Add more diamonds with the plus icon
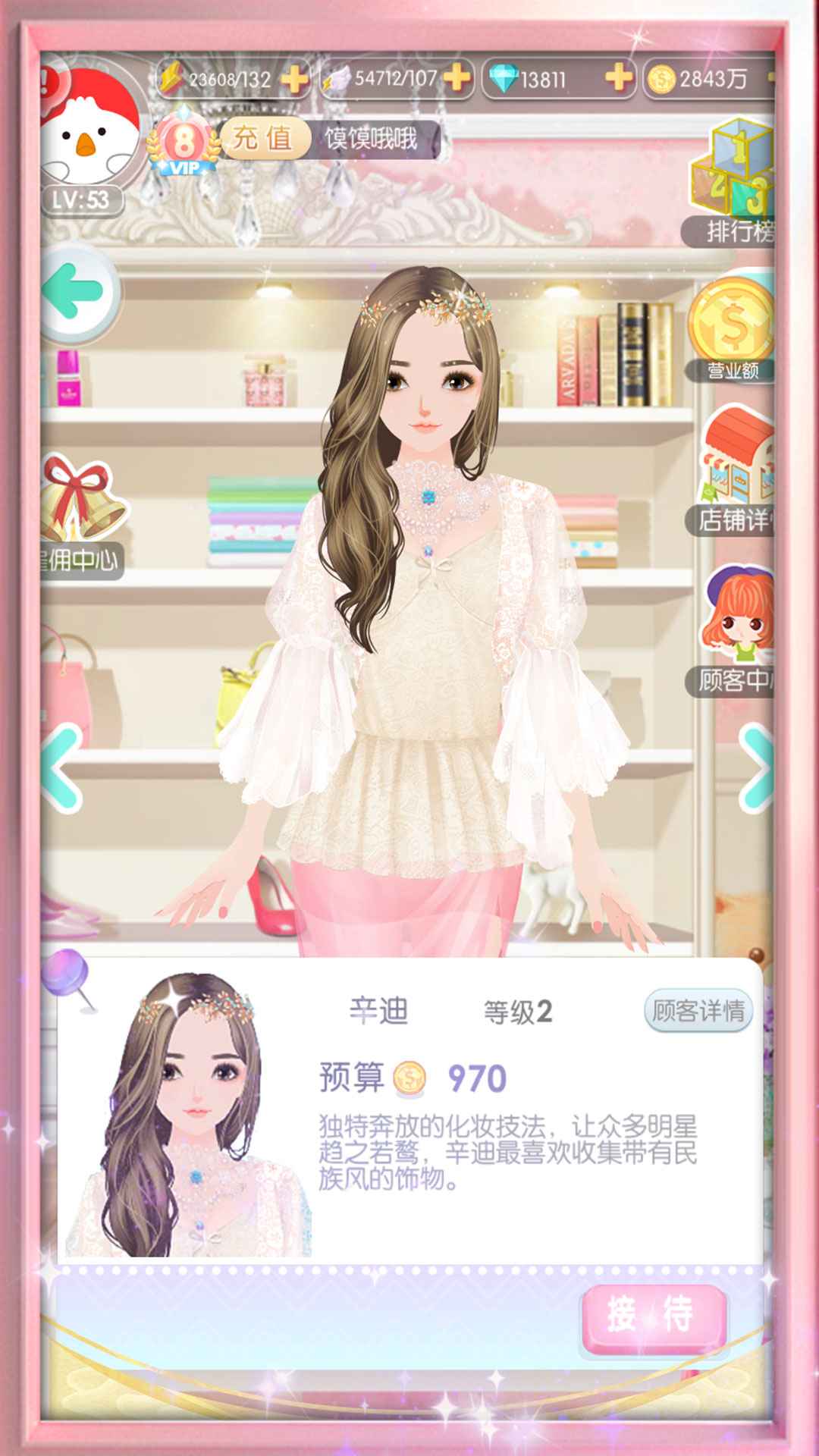The image size is (819, 1456). coord(618,77)
